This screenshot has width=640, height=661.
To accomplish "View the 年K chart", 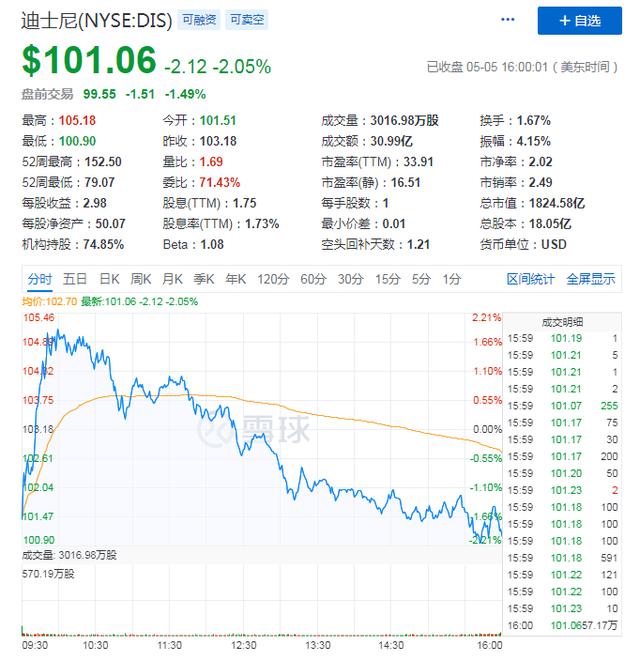I will click(x=235, y=279).
